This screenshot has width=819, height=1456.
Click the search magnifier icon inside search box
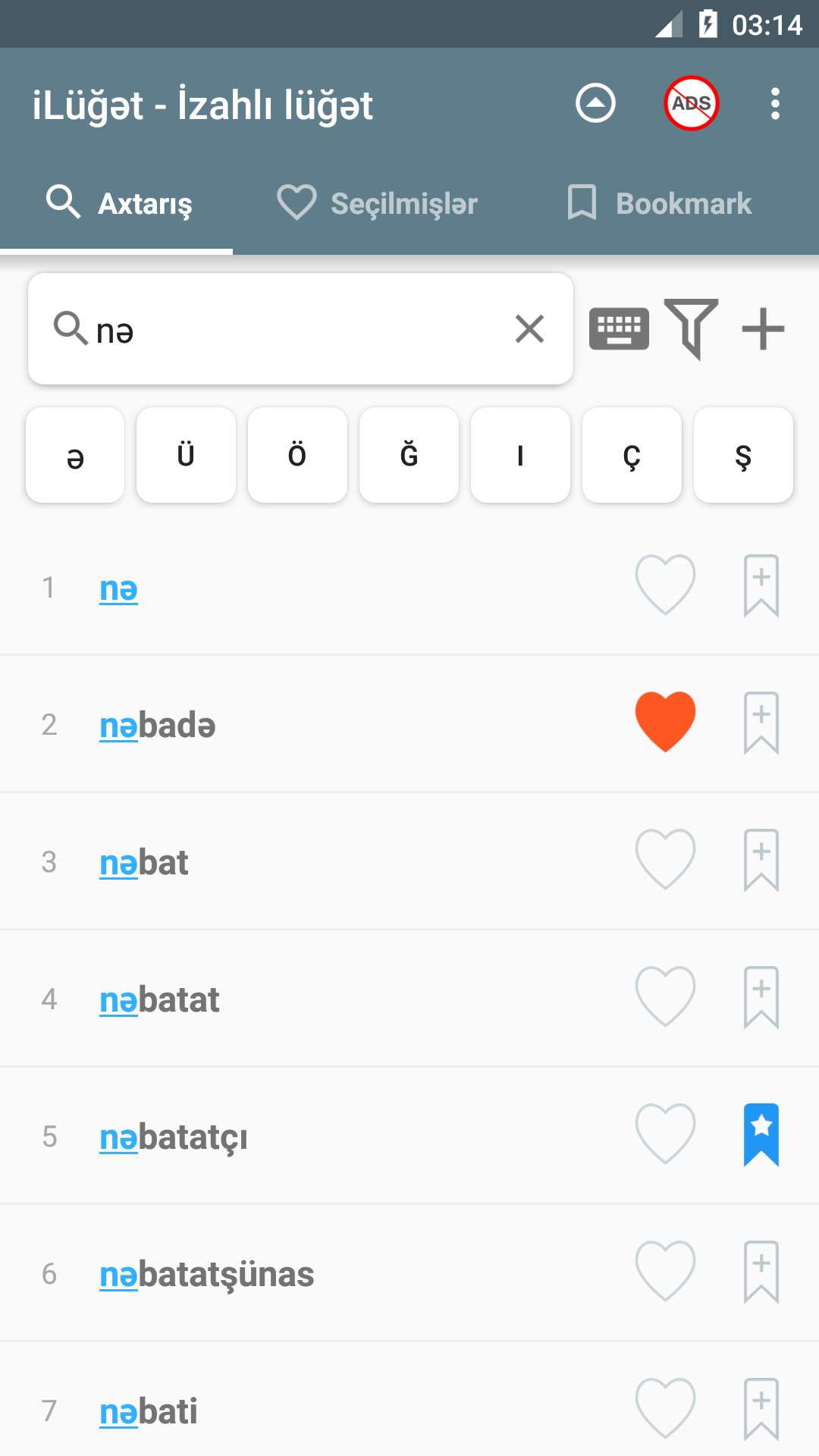tap(71, 330)
